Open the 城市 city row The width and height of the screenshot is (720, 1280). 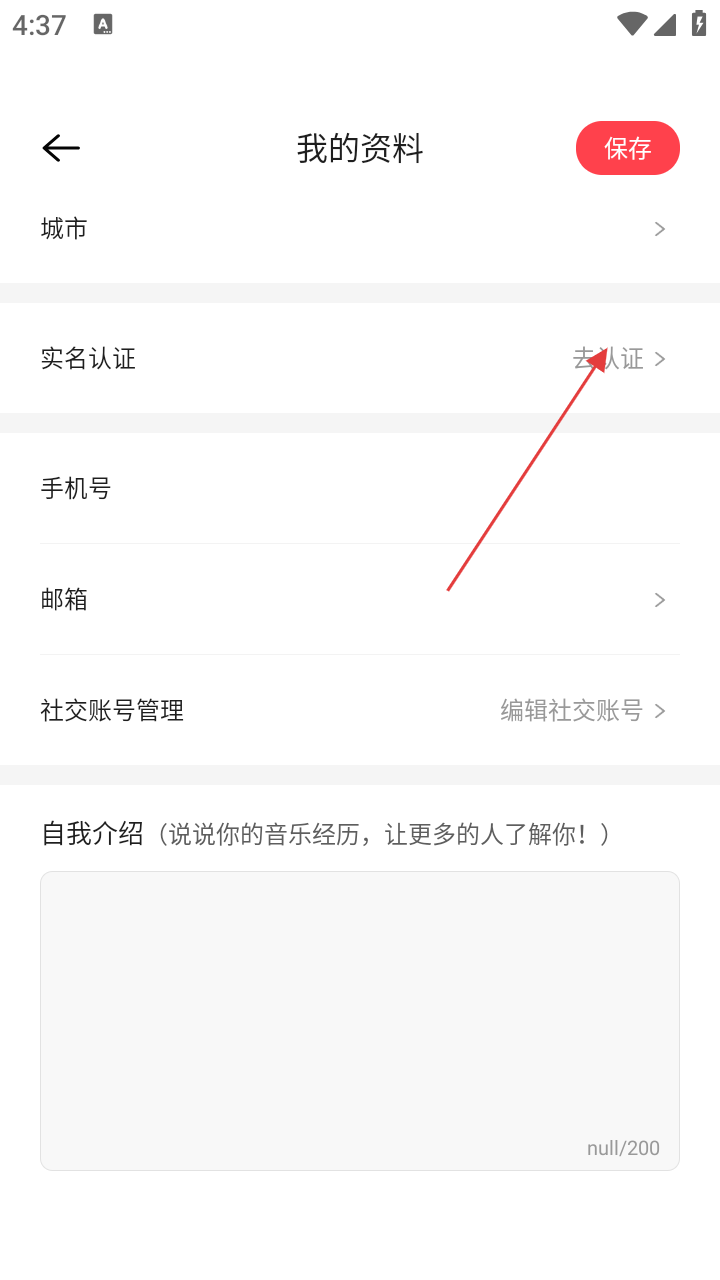pyautogui.click(x=360, y=229)
